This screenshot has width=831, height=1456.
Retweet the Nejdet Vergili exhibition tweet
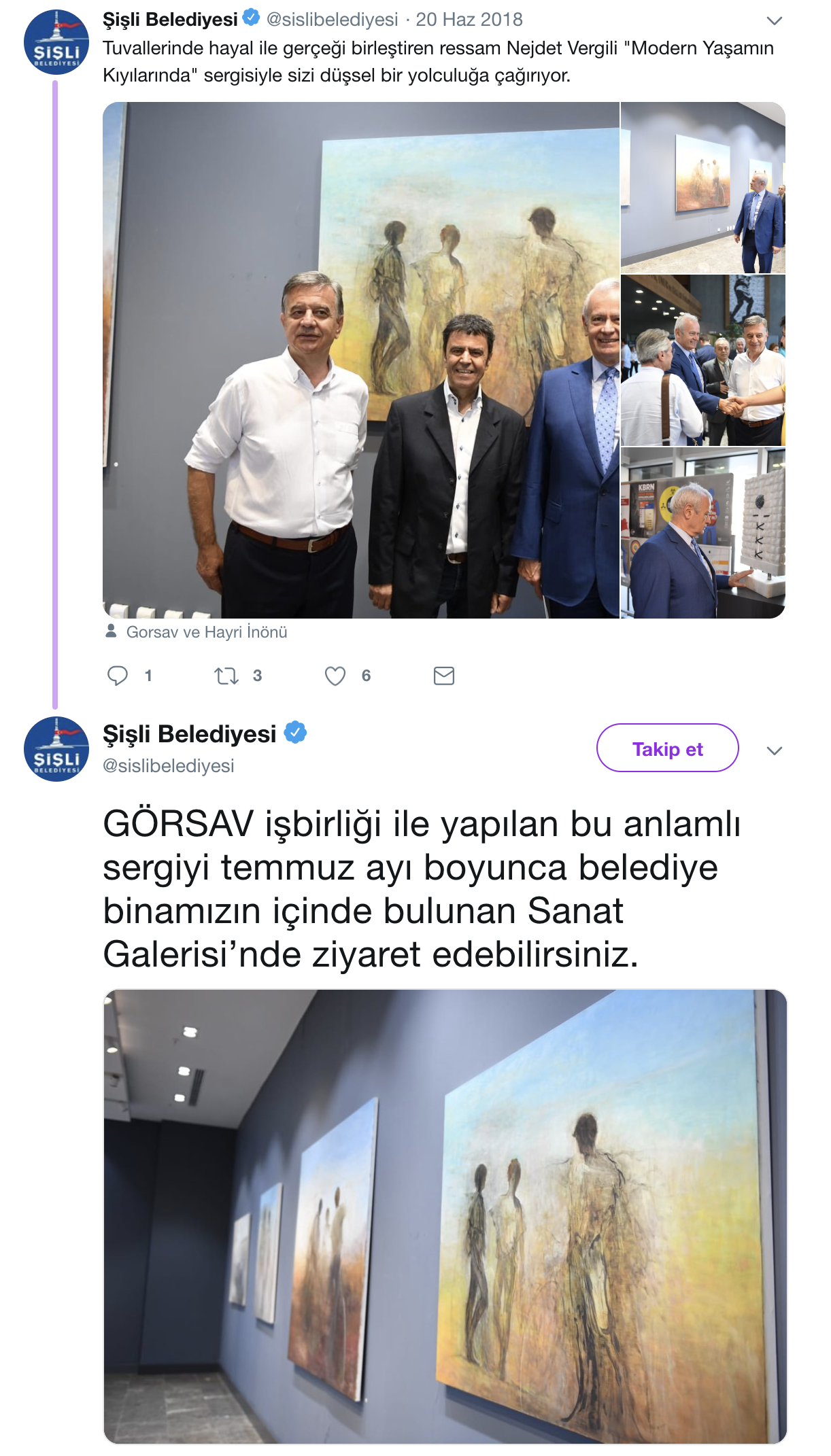226,676
